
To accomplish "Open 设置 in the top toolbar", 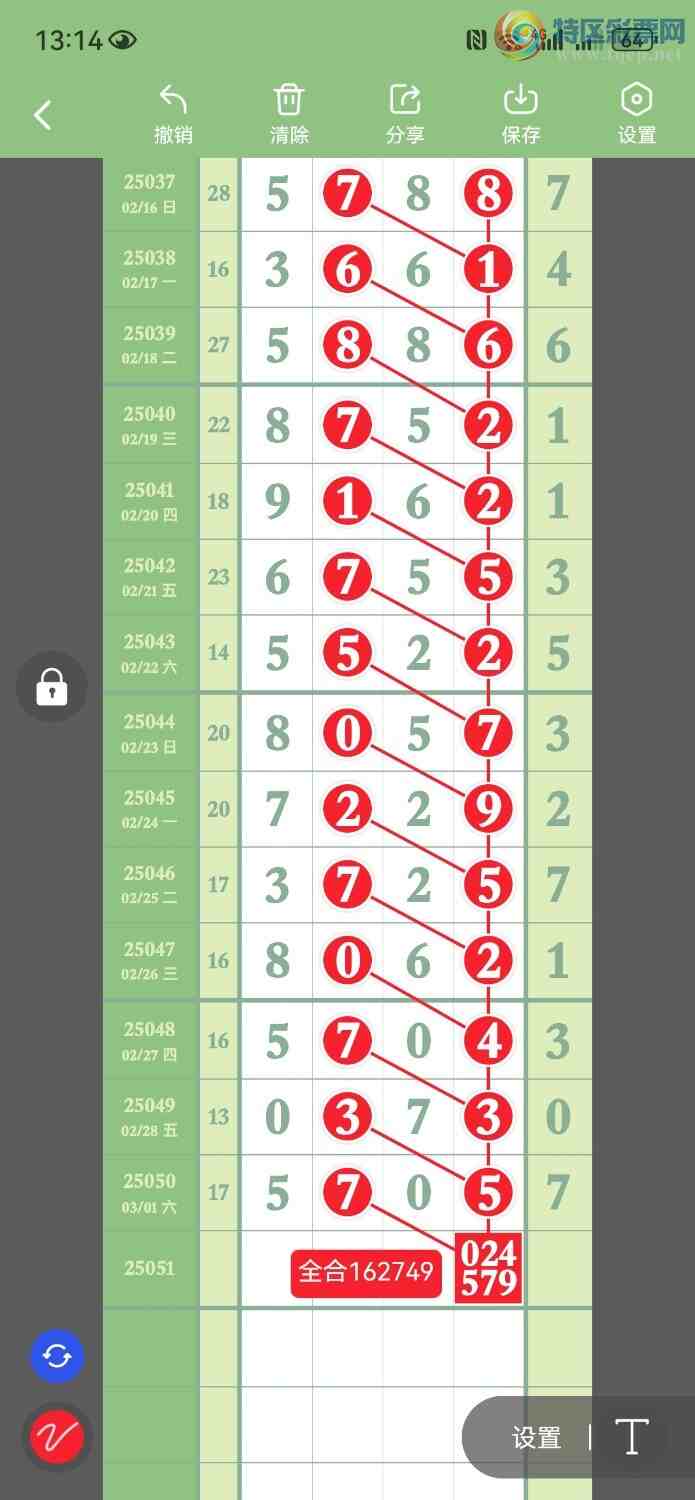I will pos(636,114).
